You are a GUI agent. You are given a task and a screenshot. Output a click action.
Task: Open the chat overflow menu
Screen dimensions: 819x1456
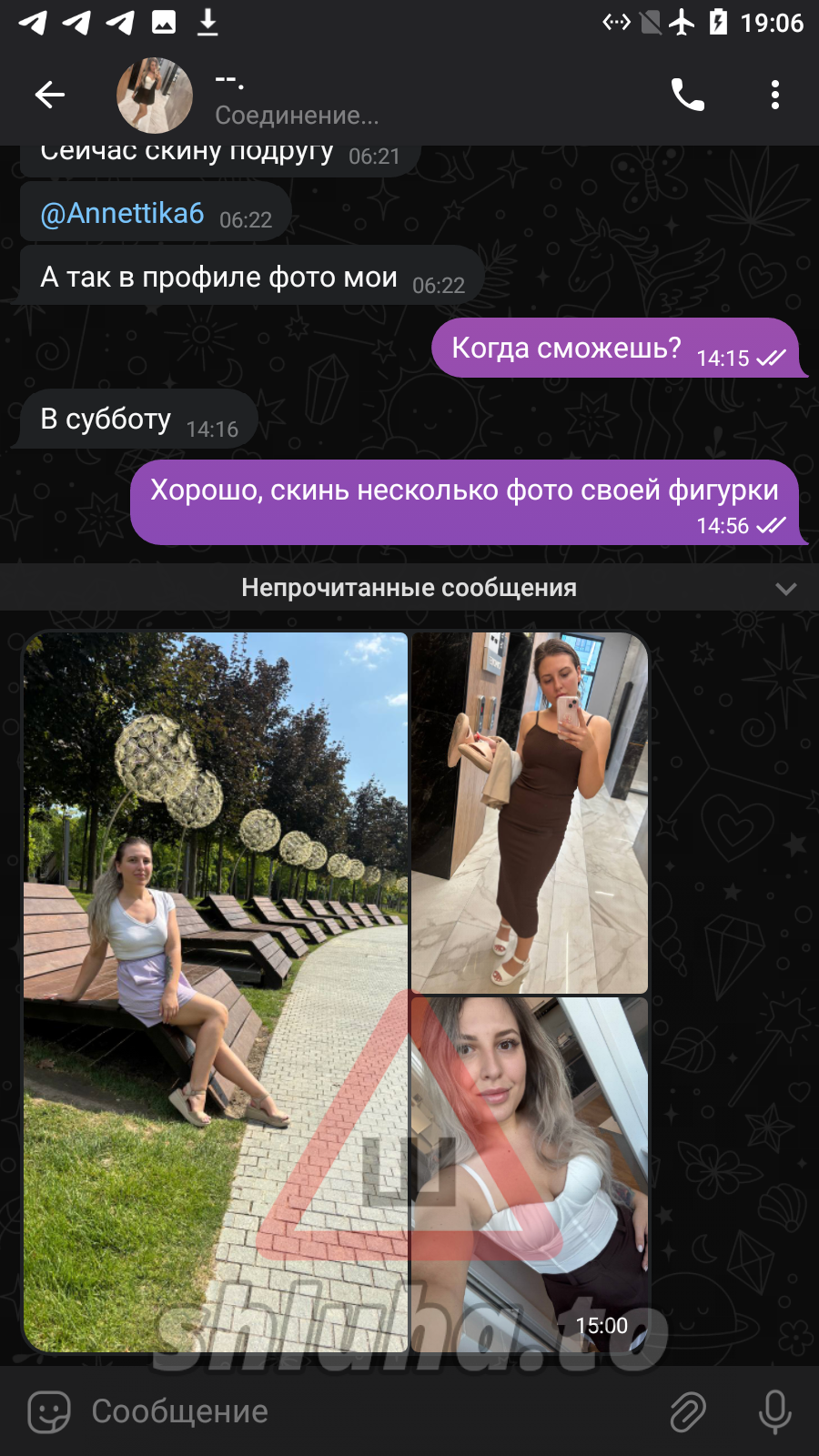(x=774, y=95)
